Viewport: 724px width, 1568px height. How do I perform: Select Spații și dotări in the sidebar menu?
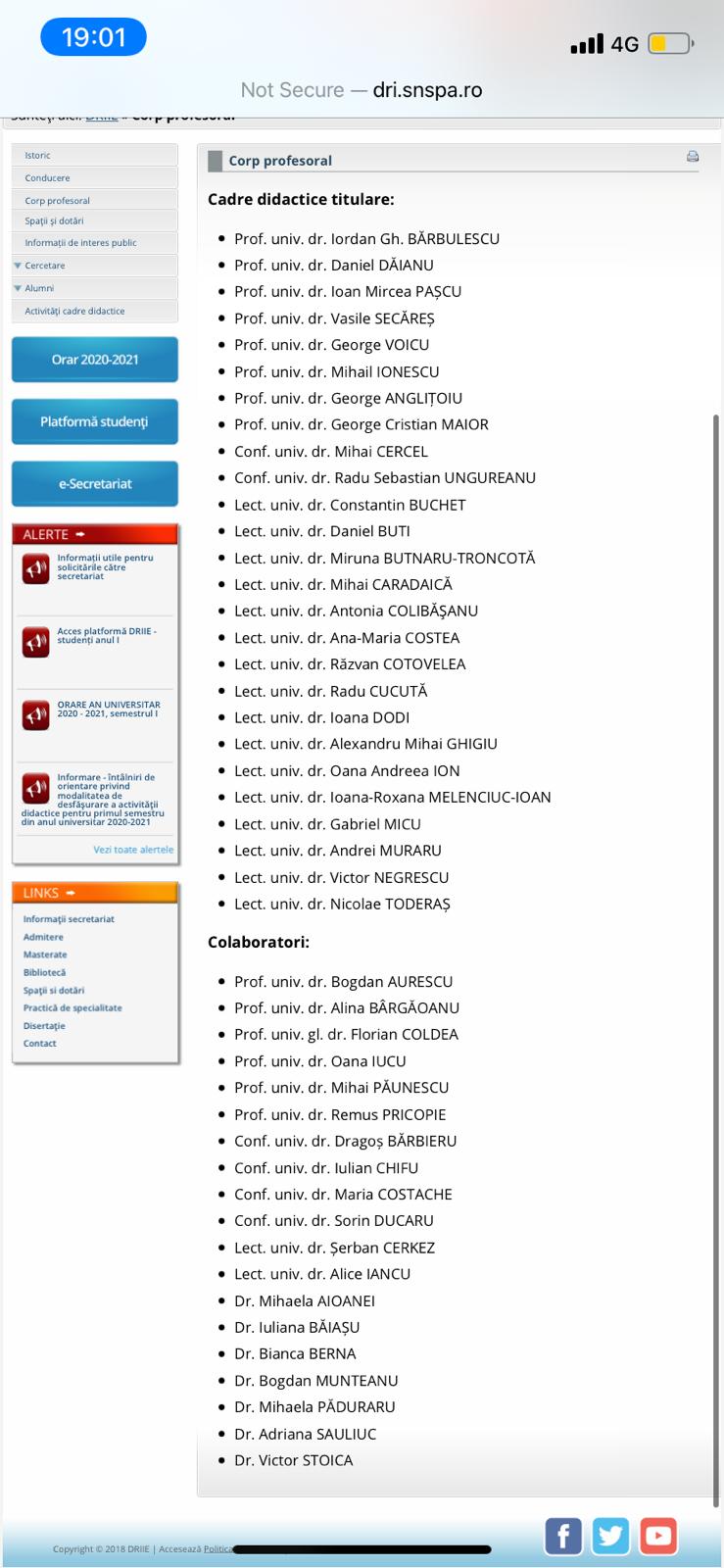[x=54, y=220]
